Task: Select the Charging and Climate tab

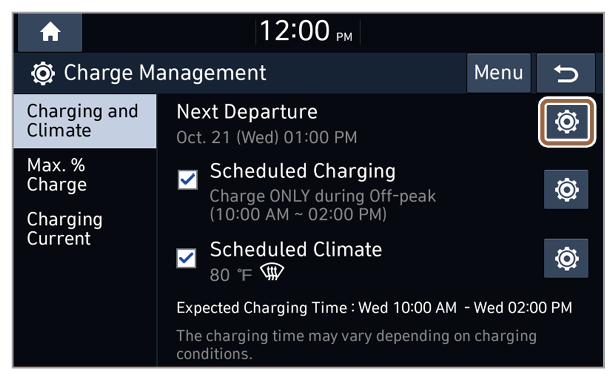Action: [85, 121]
